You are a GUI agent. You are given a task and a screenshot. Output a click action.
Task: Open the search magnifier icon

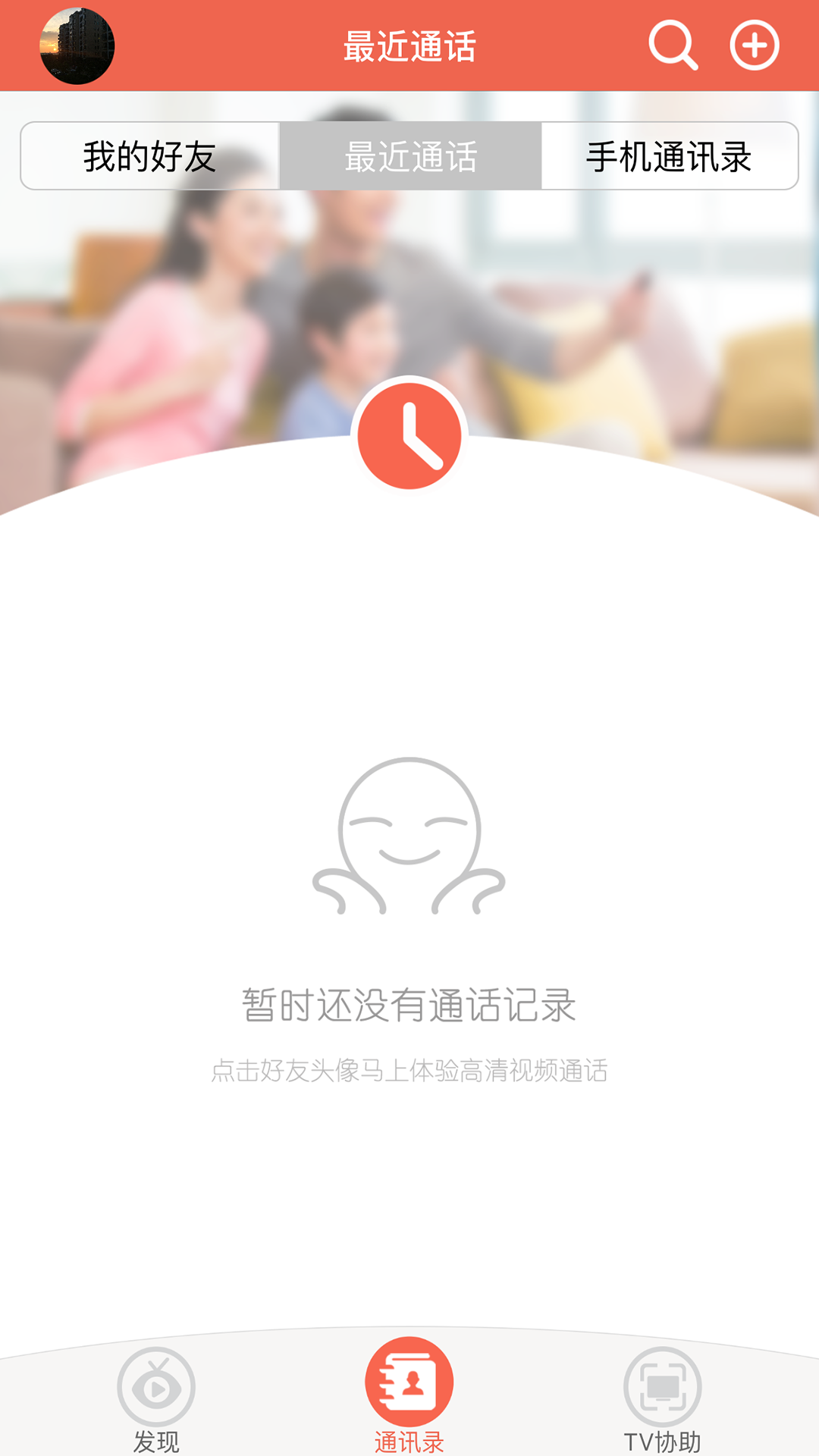[673, 45]
